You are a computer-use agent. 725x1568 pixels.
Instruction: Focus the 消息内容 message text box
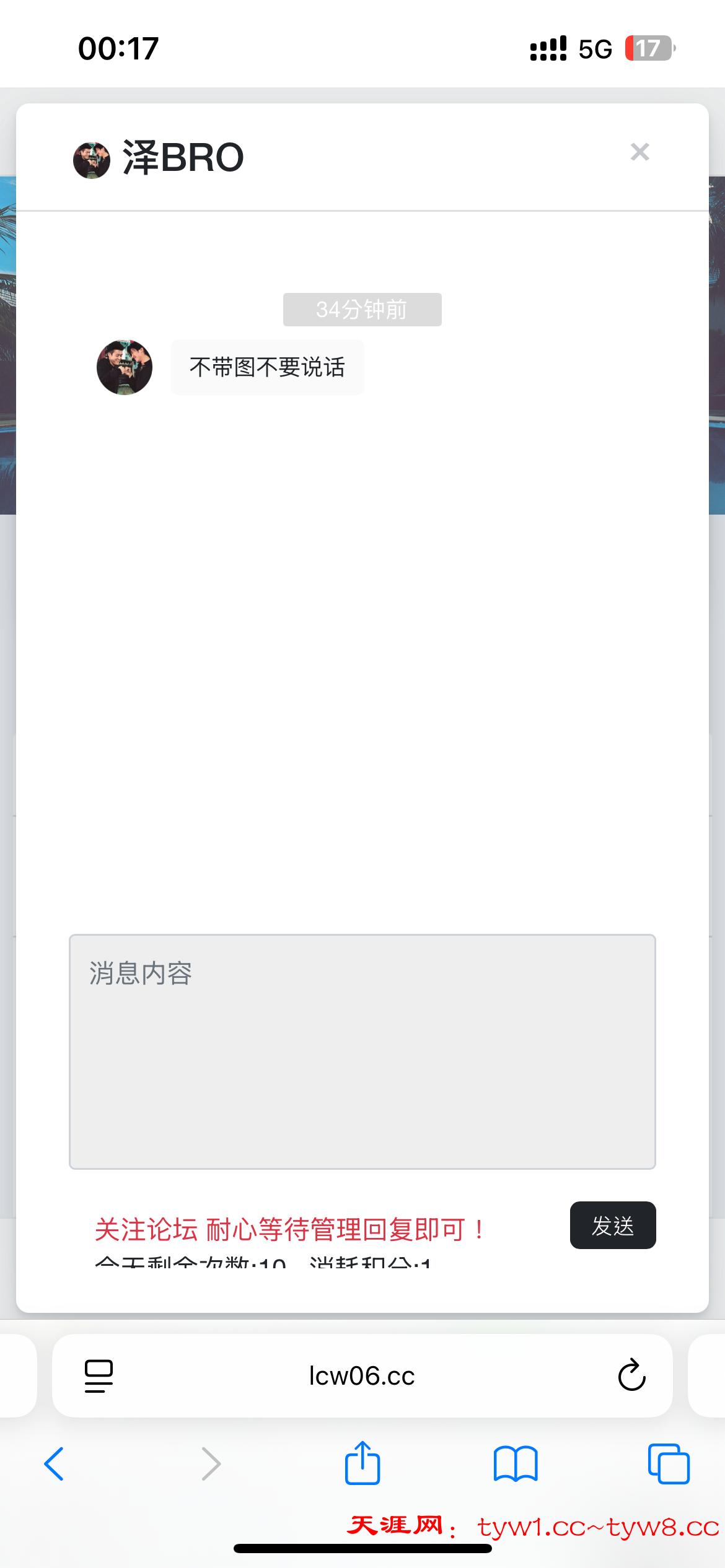click(362, 1051)
